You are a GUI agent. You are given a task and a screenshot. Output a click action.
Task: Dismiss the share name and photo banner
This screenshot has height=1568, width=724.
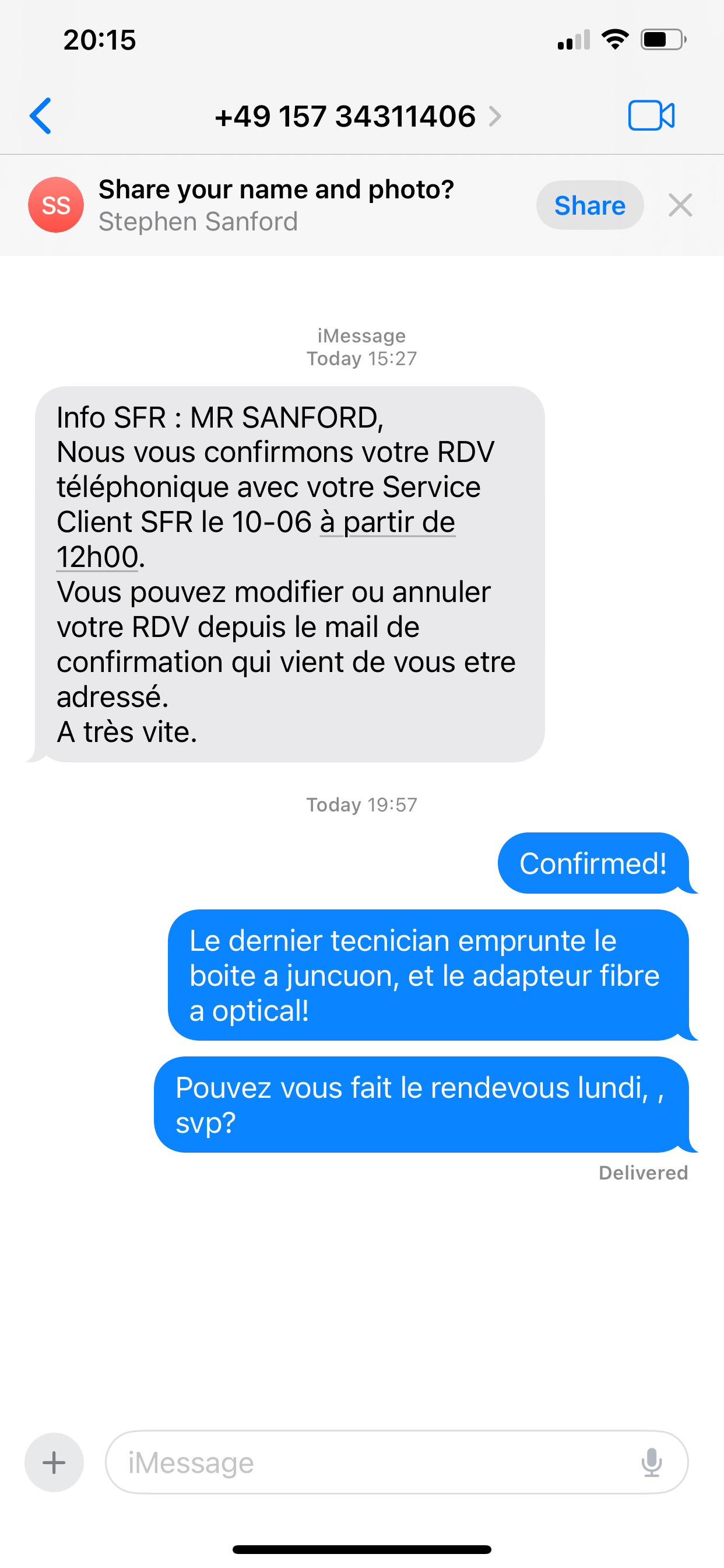pyautogui.click(x=680, y=205)
